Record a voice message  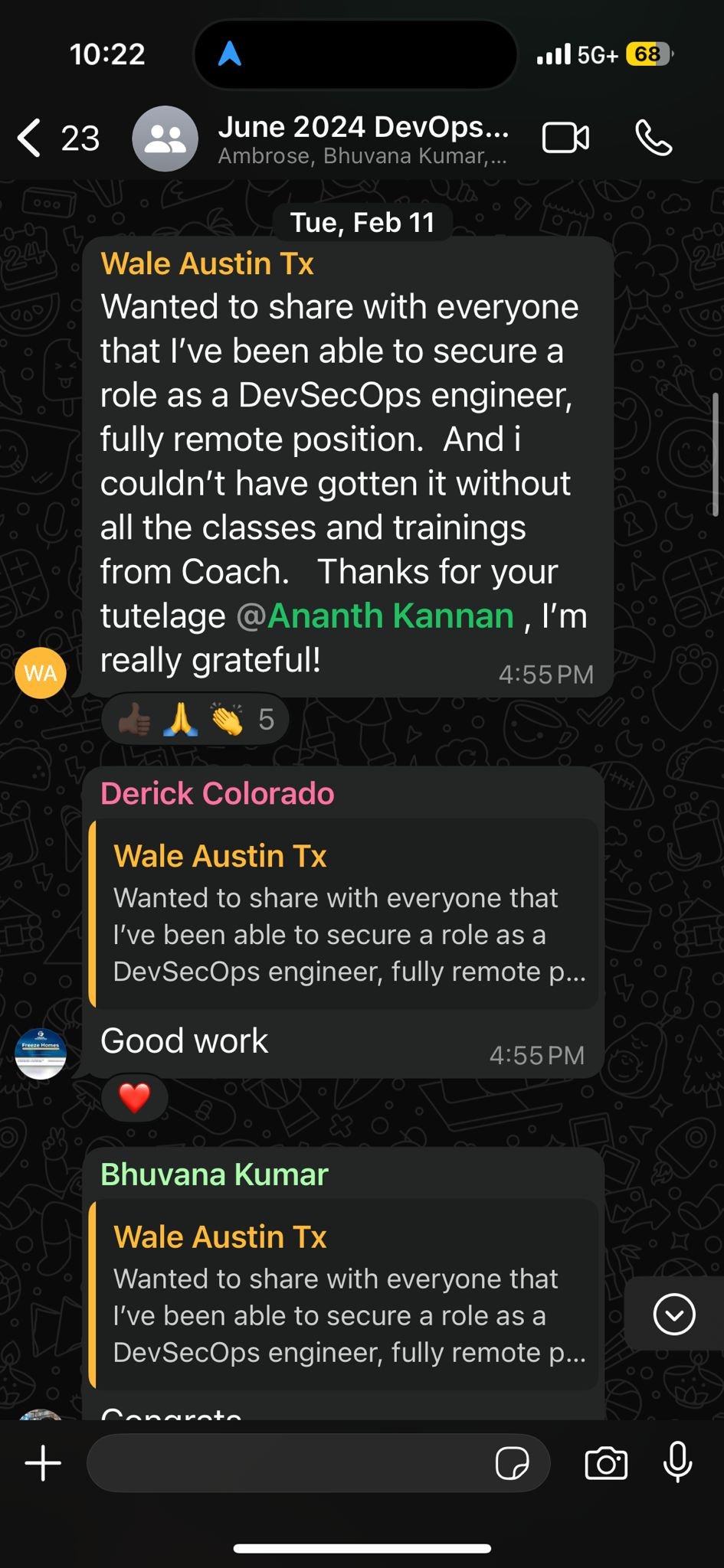678,1463
